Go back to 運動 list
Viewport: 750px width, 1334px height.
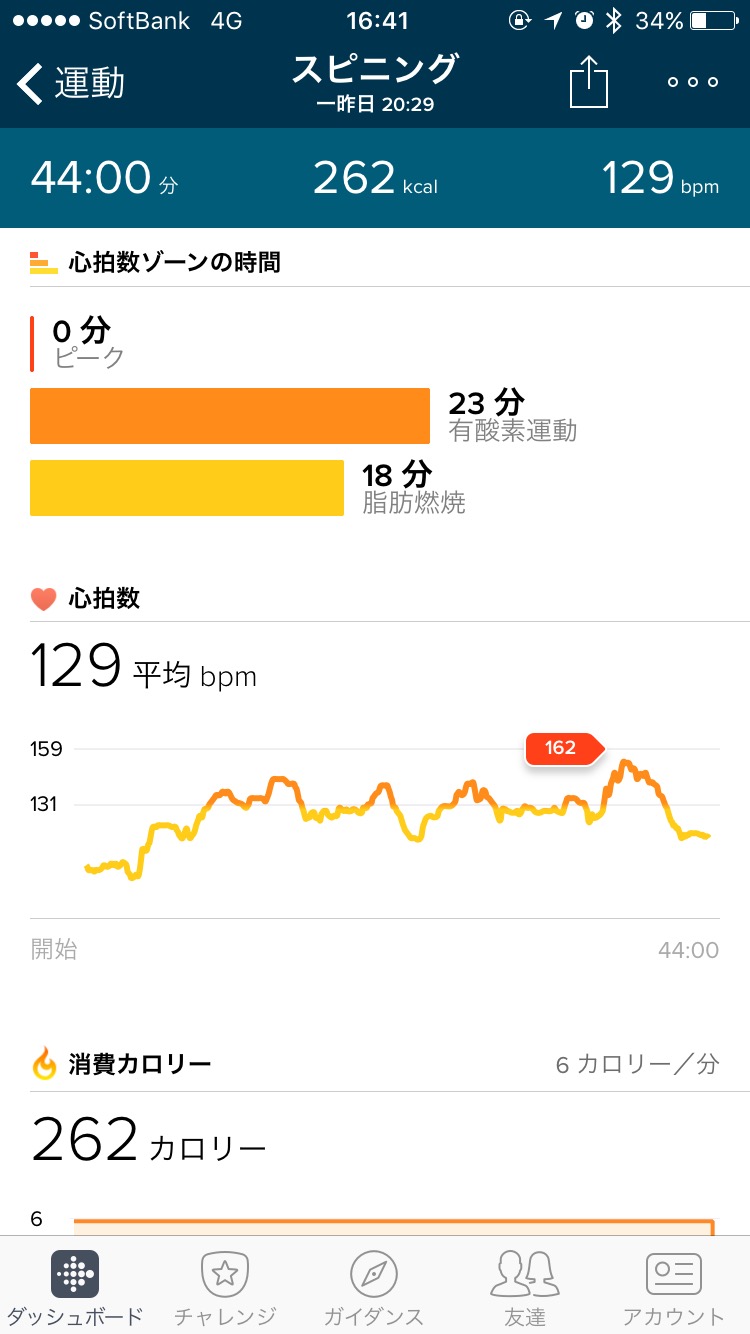coord(70,84)
